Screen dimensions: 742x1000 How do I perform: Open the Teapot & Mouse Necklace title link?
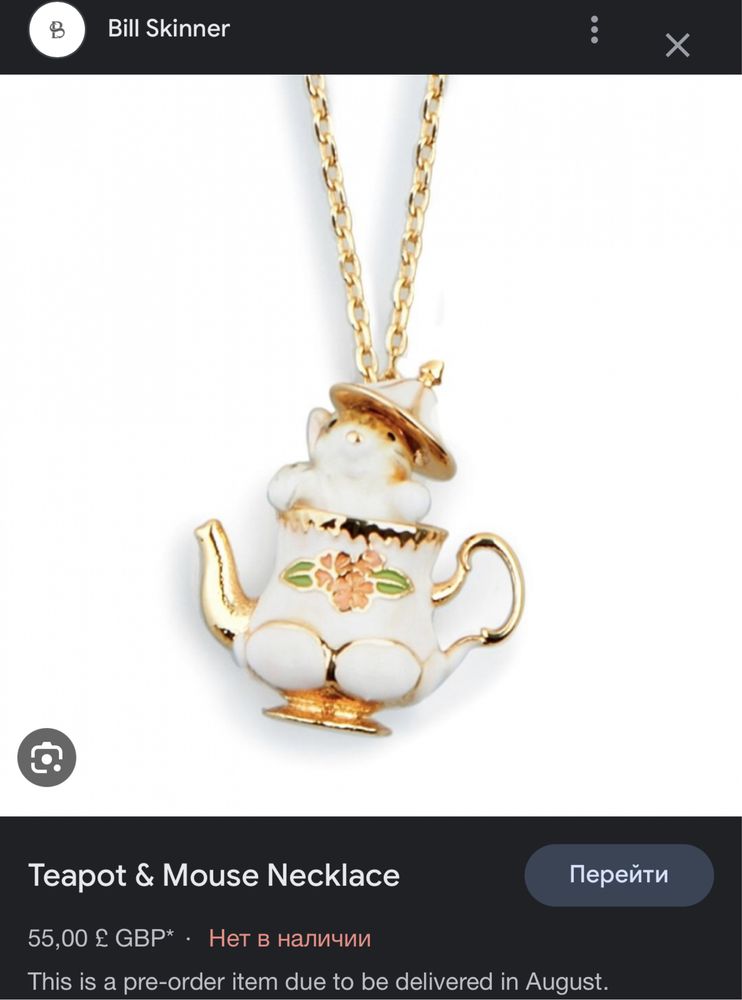pyautogui.click(x=214, y=876)
